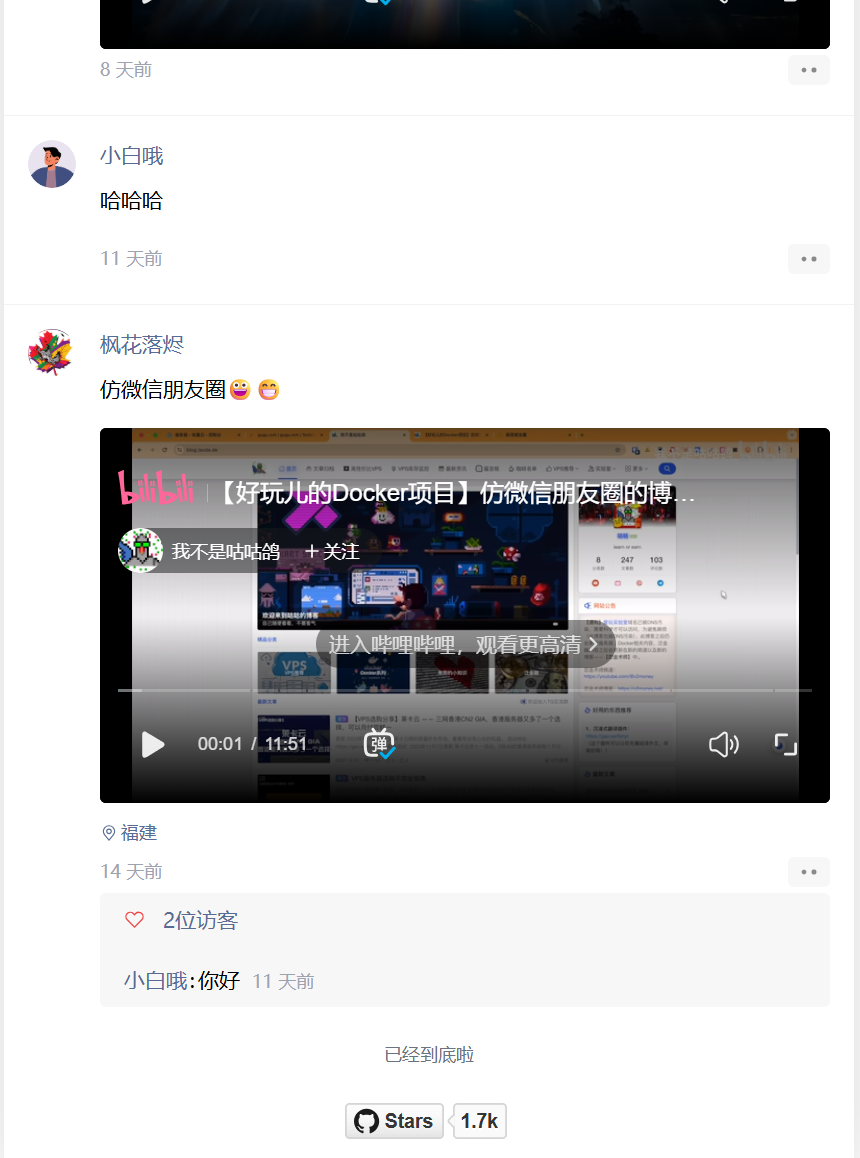
Task: Enter fullscreen for the video
Action: 786,744
